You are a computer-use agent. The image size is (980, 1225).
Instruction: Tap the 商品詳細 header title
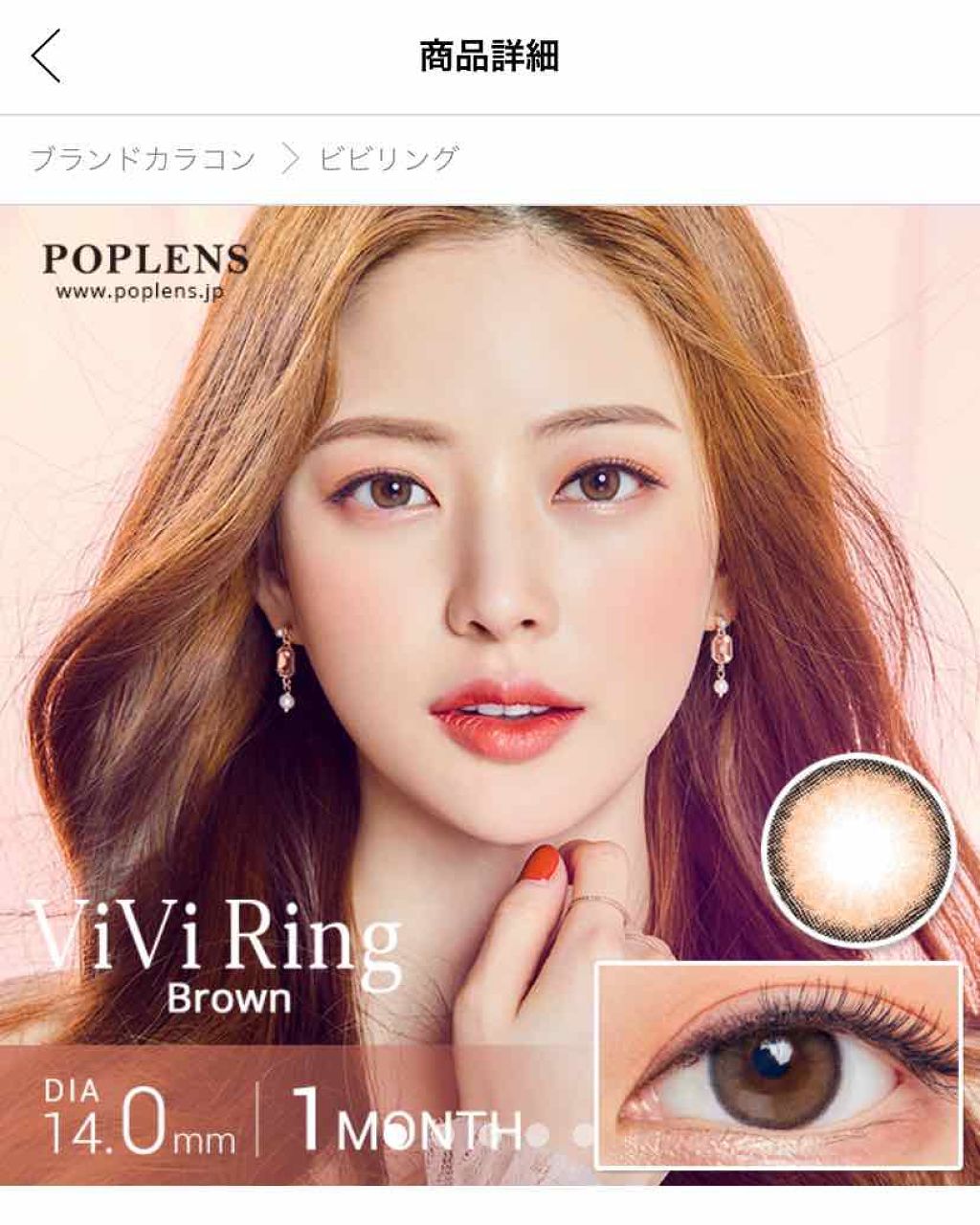[490, 53]
